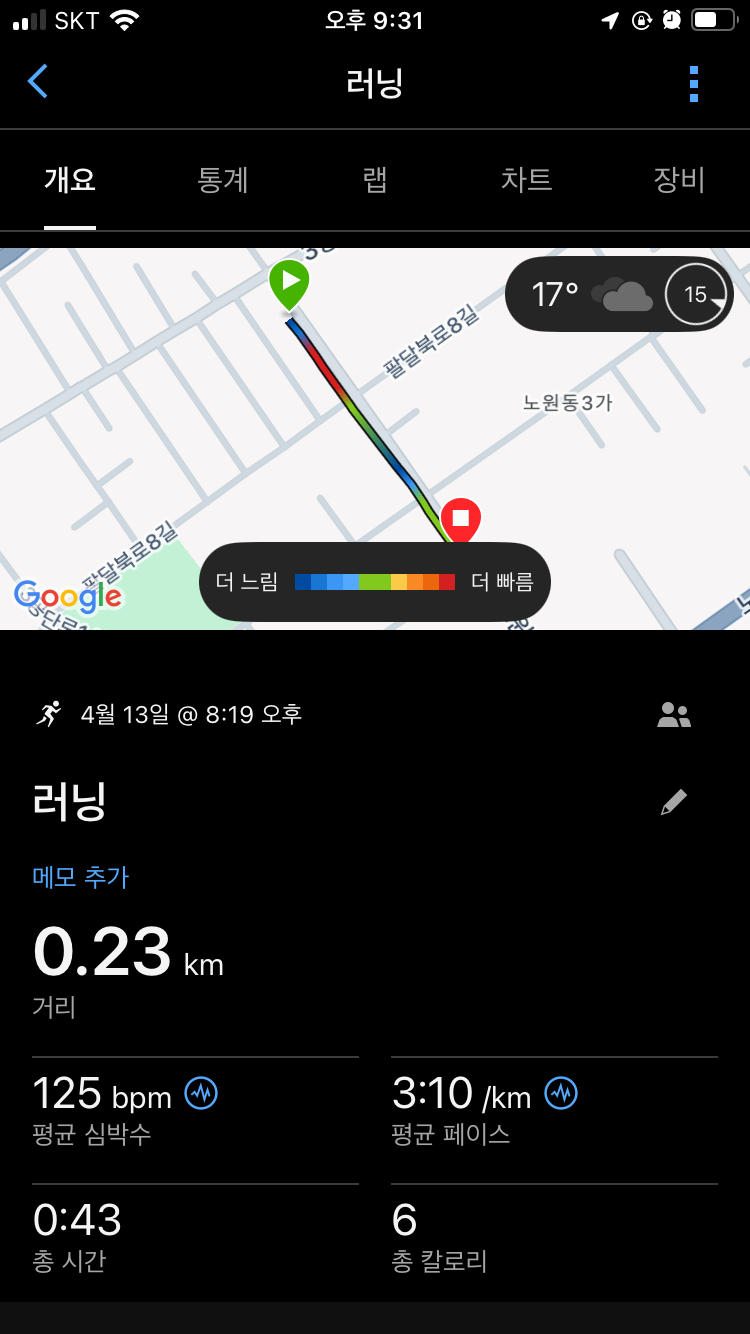This screenshot has width=750, height=1334.
Task: Open heart rate info icon beside 125 bpm
Action: [x=201, y=1094]
